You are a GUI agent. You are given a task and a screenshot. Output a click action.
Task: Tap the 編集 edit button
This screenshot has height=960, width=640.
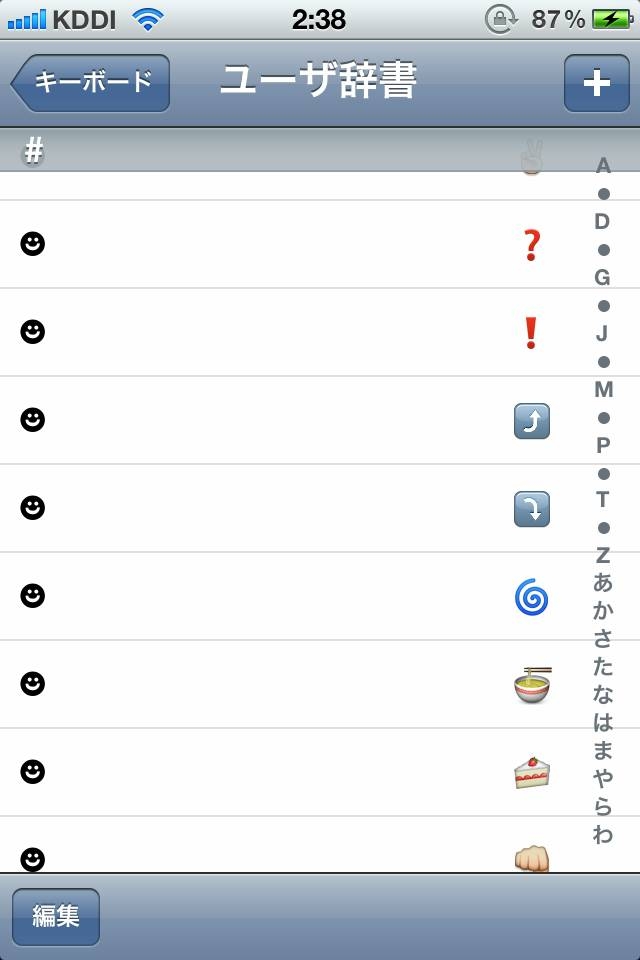coord(56,916)
